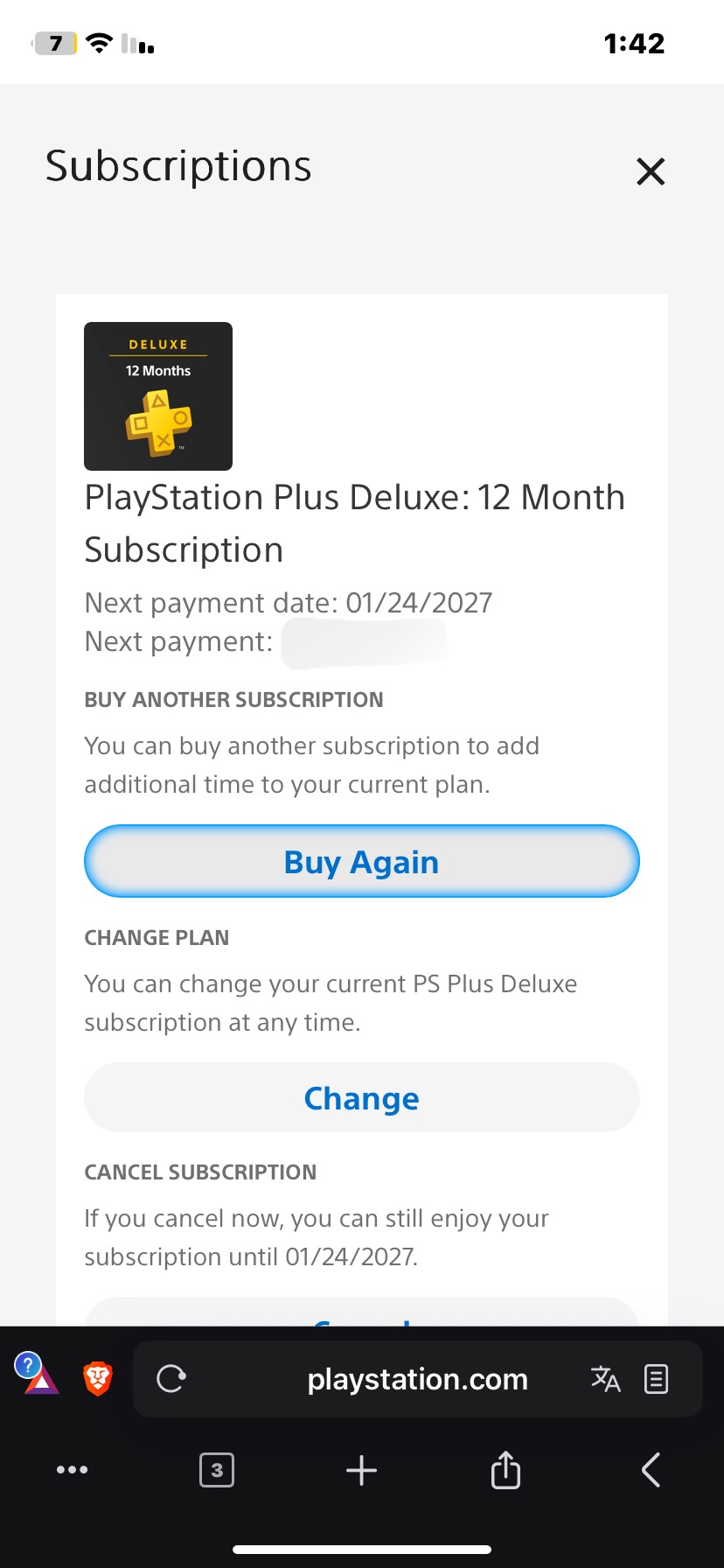
Task: Tap Change to switch subscription plan
Action: pos(361,1098)
